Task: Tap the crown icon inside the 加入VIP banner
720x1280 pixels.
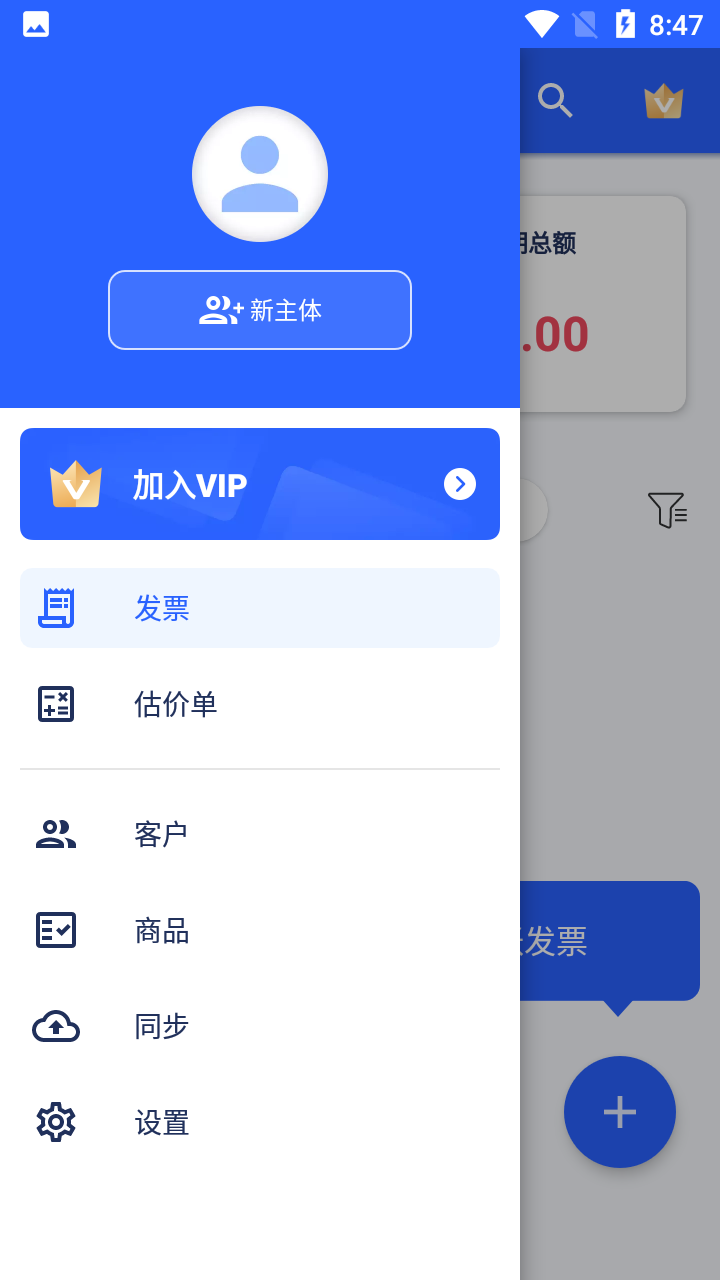Action: pos(76,484)
